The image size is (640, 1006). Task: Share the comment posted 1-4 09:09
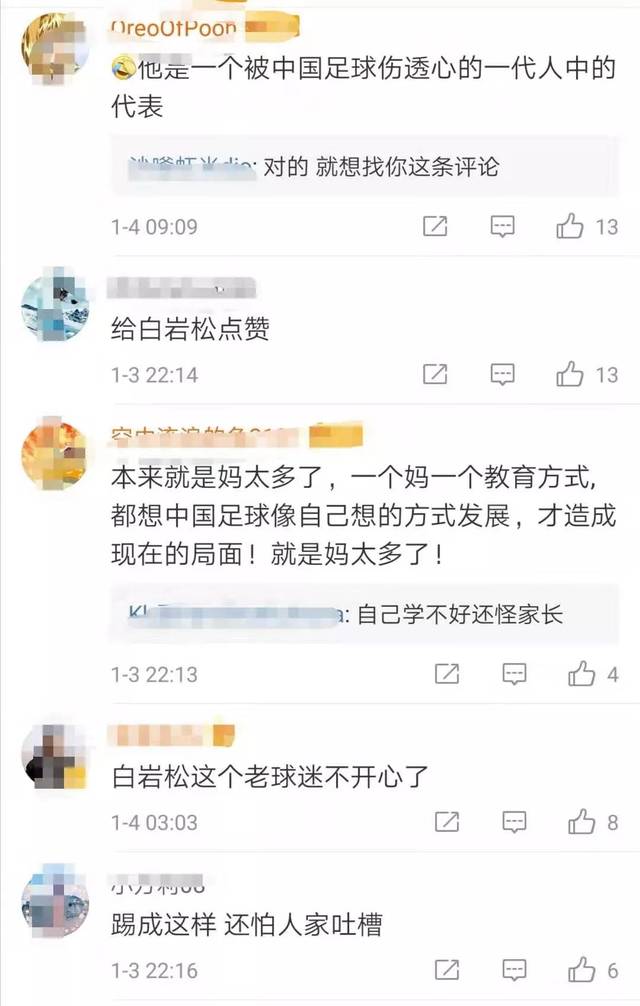(x=435, y=227)
